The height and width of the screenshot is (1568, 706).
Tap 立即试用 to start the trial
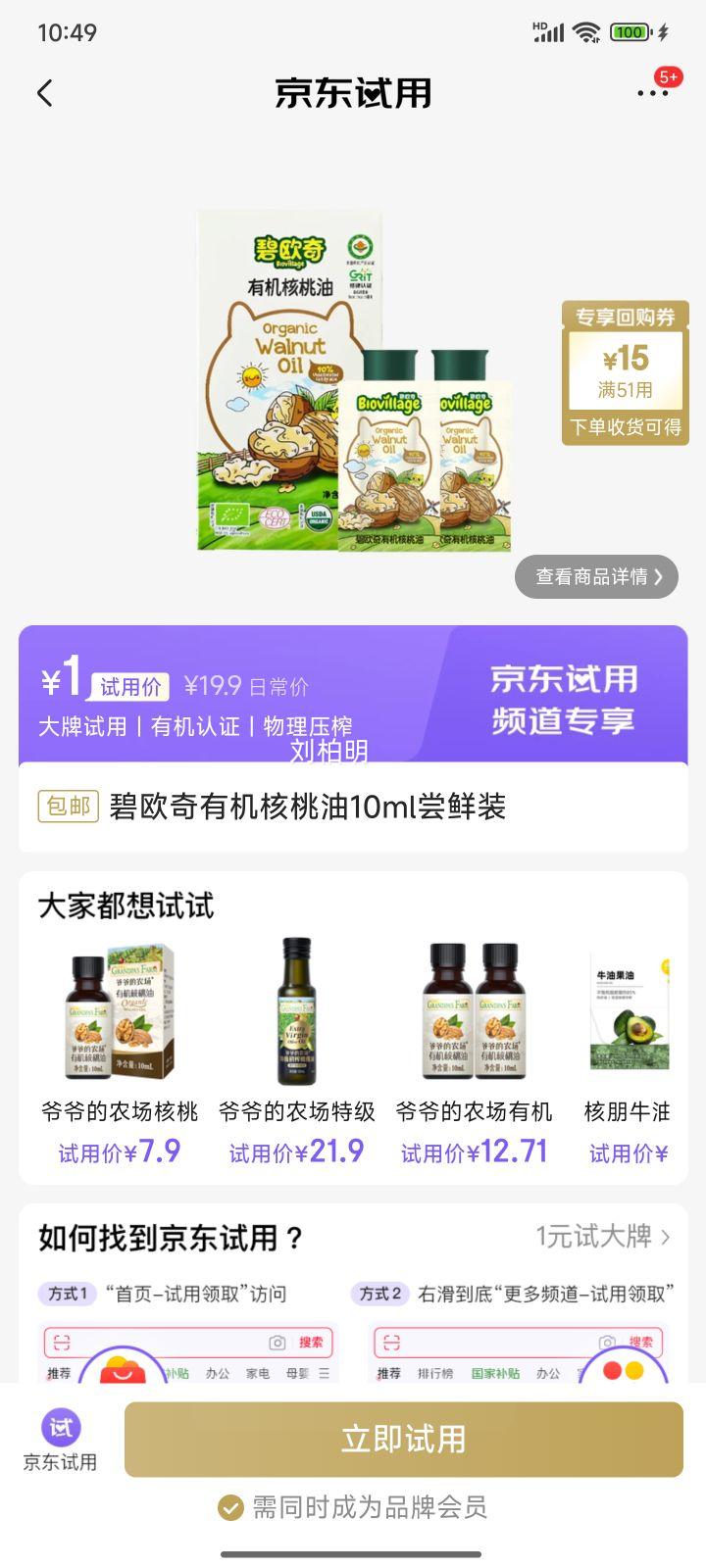point(403,1439)
